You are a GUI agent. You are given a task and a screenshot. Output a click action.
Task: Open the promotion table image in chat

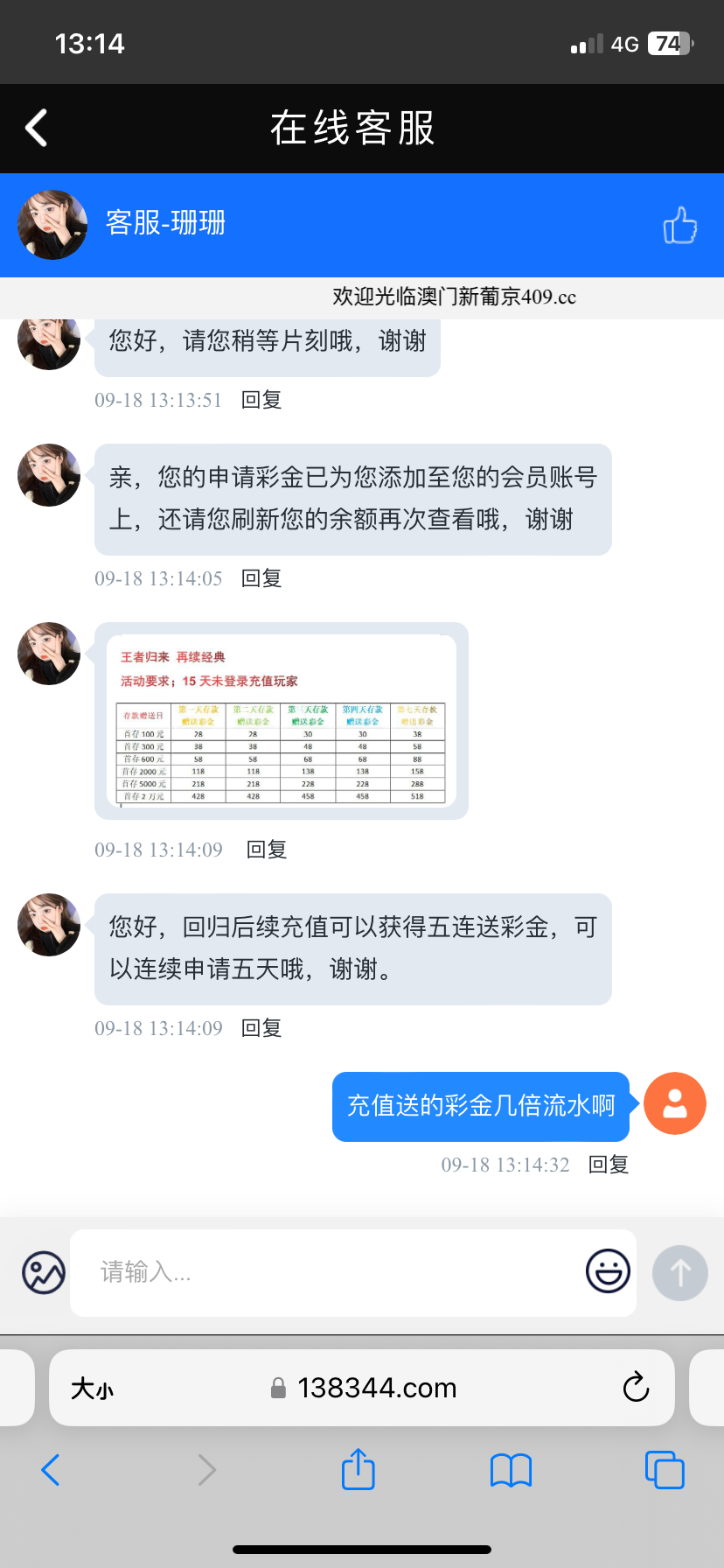coord(282,720)
